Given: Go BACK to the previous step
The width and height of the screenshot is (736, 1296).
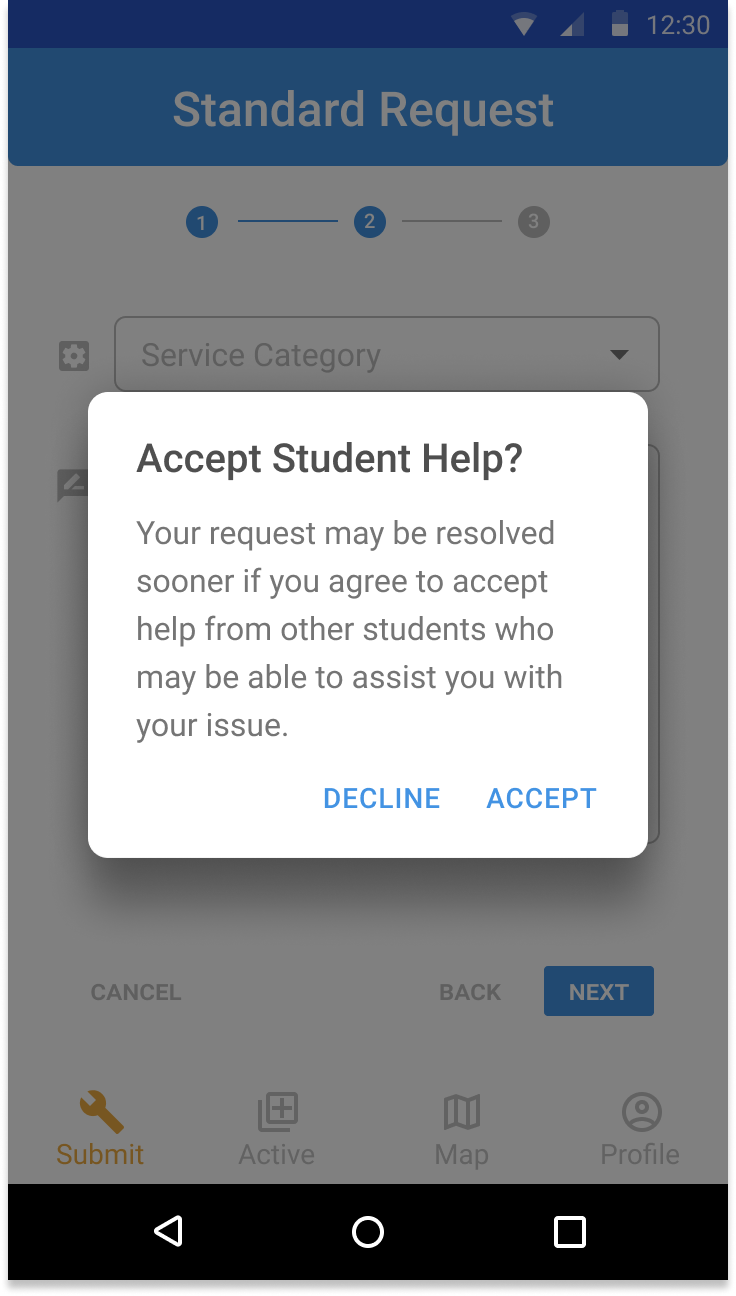Looking at the screenshot, I should coord(470,992).
